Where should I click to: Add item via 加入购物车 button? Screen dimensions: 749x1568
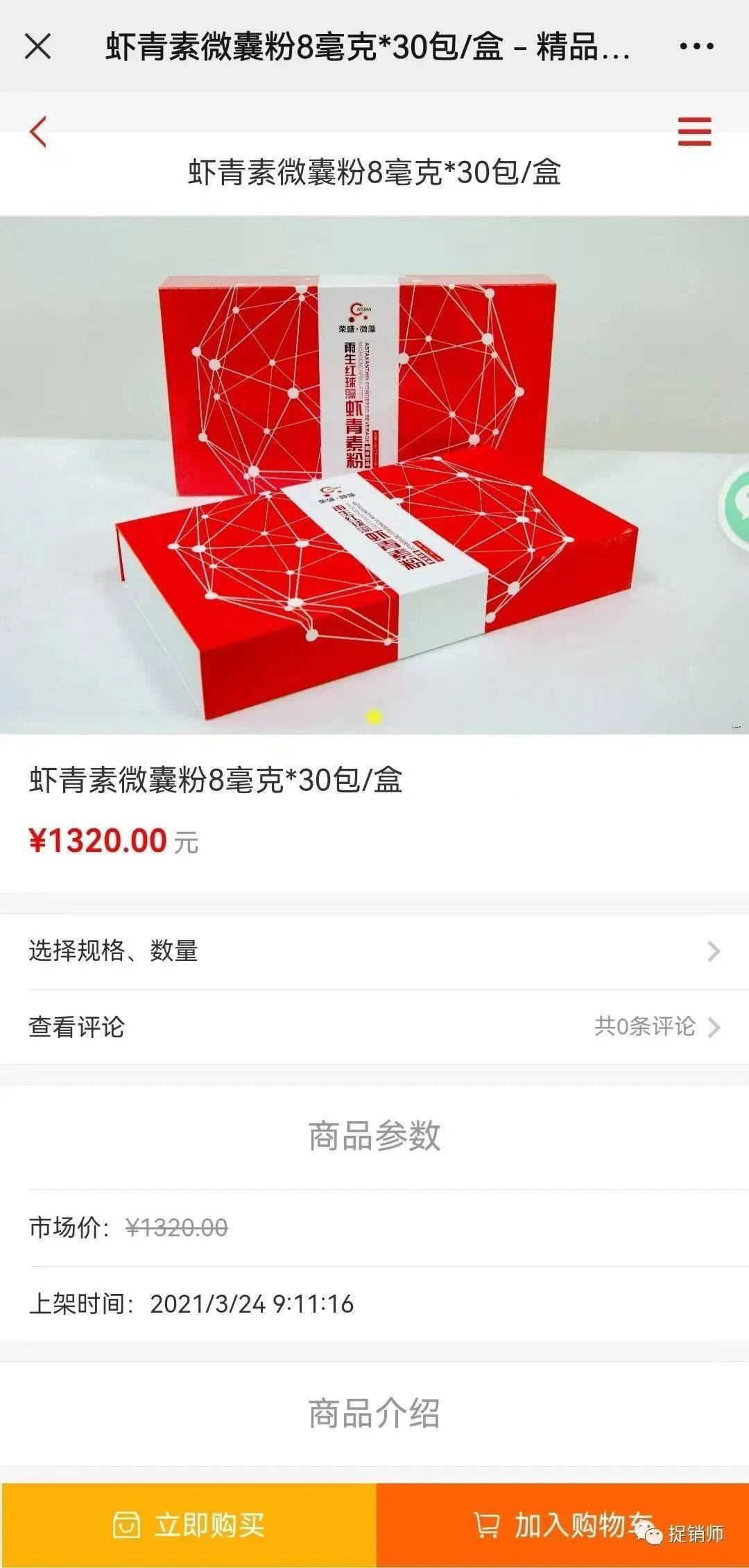click(x=562, y=1525)
